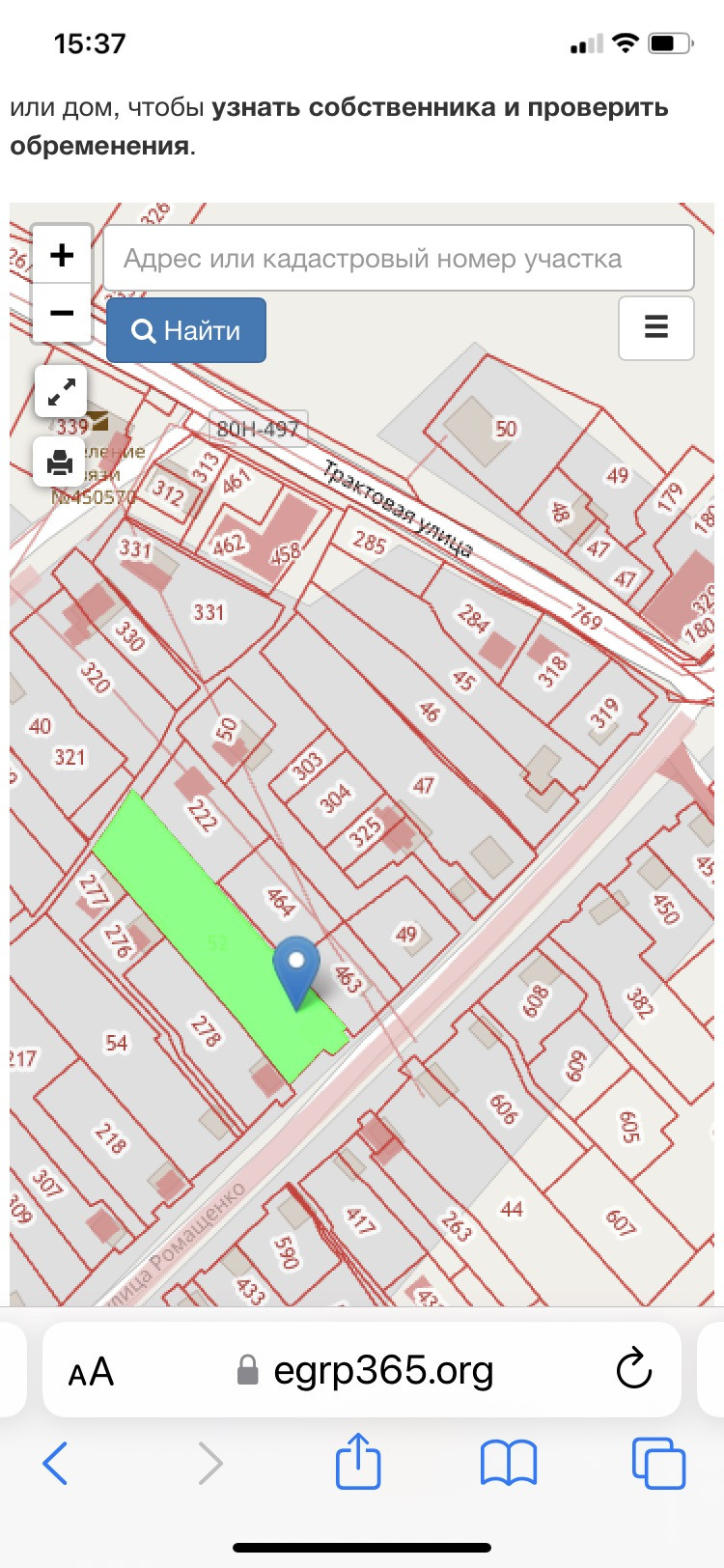Reload the egrp365.org page
Viewport: 724px width, 1568px height.
click(634, 1369)
